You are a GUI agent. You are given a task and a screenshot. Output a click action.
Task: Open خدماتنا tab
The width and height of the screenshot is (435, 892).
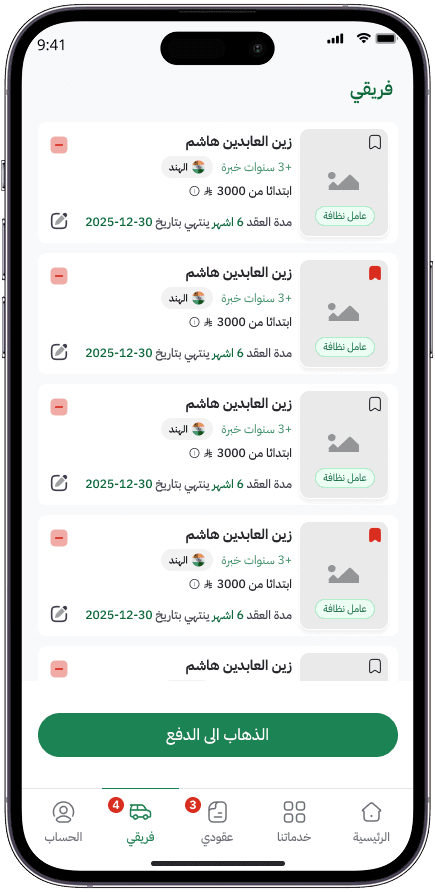(x=294, y=822)
